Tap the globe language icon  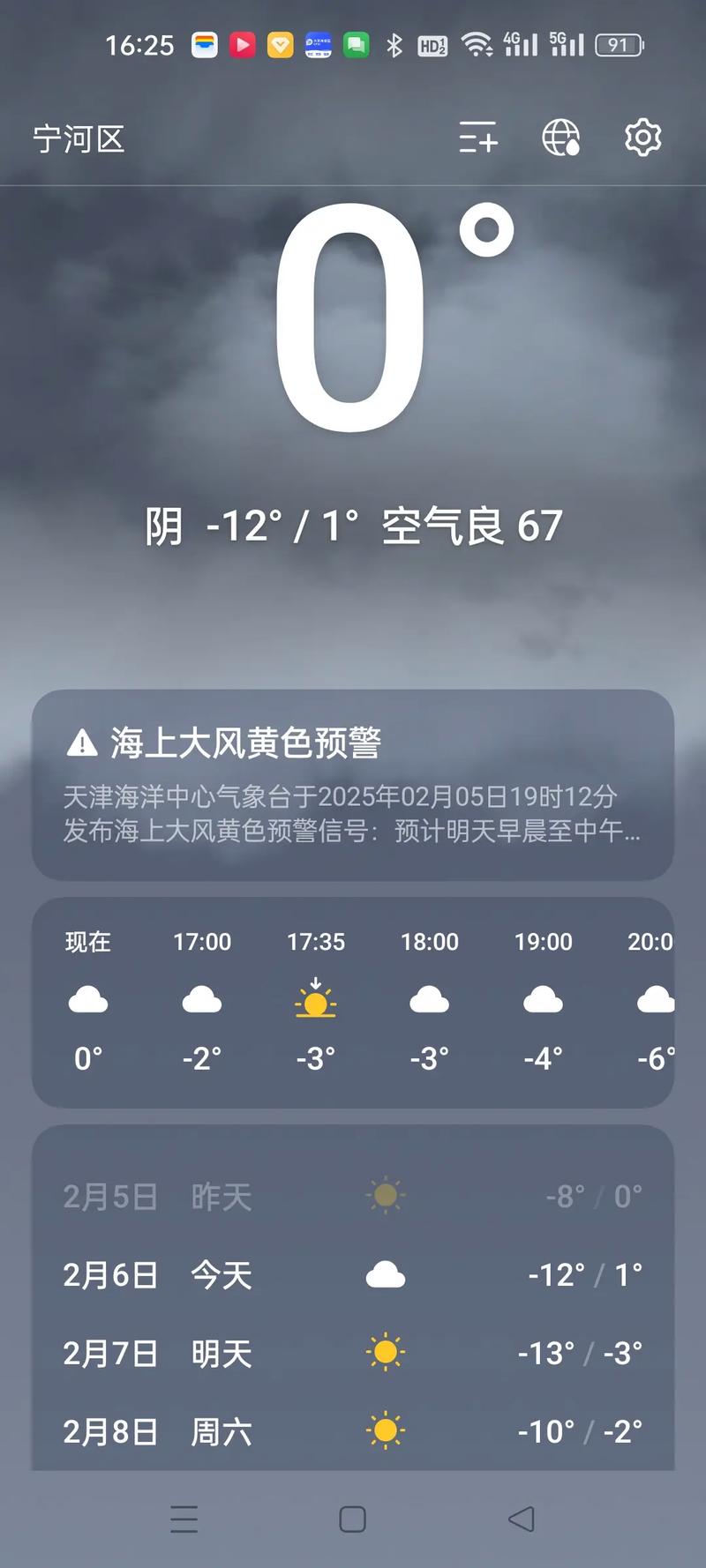click(x=561, y=139)
